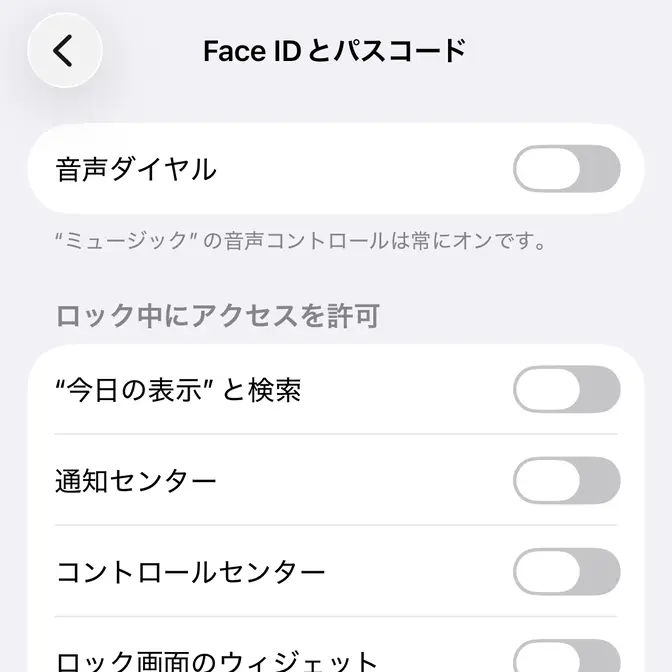Go back from Face ID とパスコード
Viewport: 672px width, 672px height.
[64, 50]
